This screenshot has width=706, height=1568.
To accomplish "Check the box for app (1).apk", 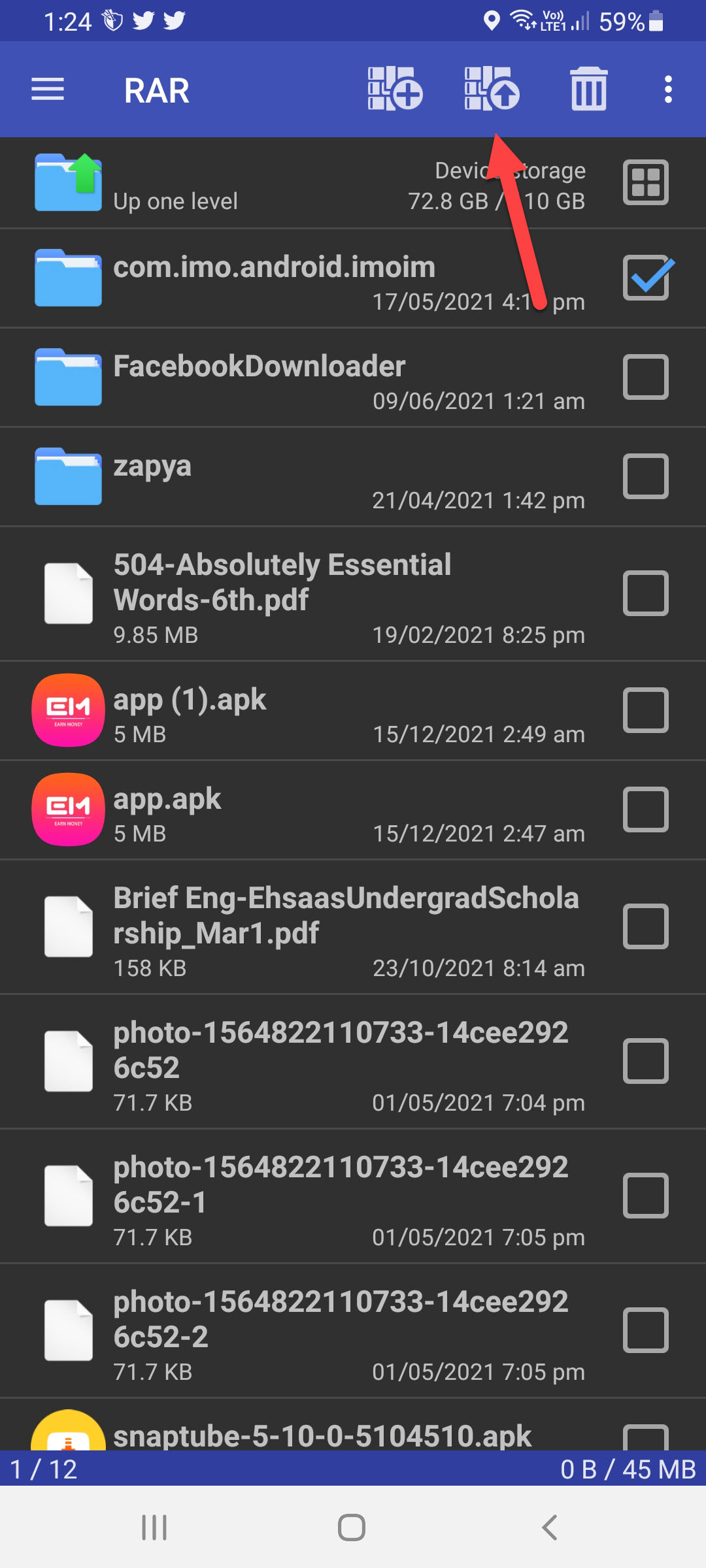I will tap(645, 710).
